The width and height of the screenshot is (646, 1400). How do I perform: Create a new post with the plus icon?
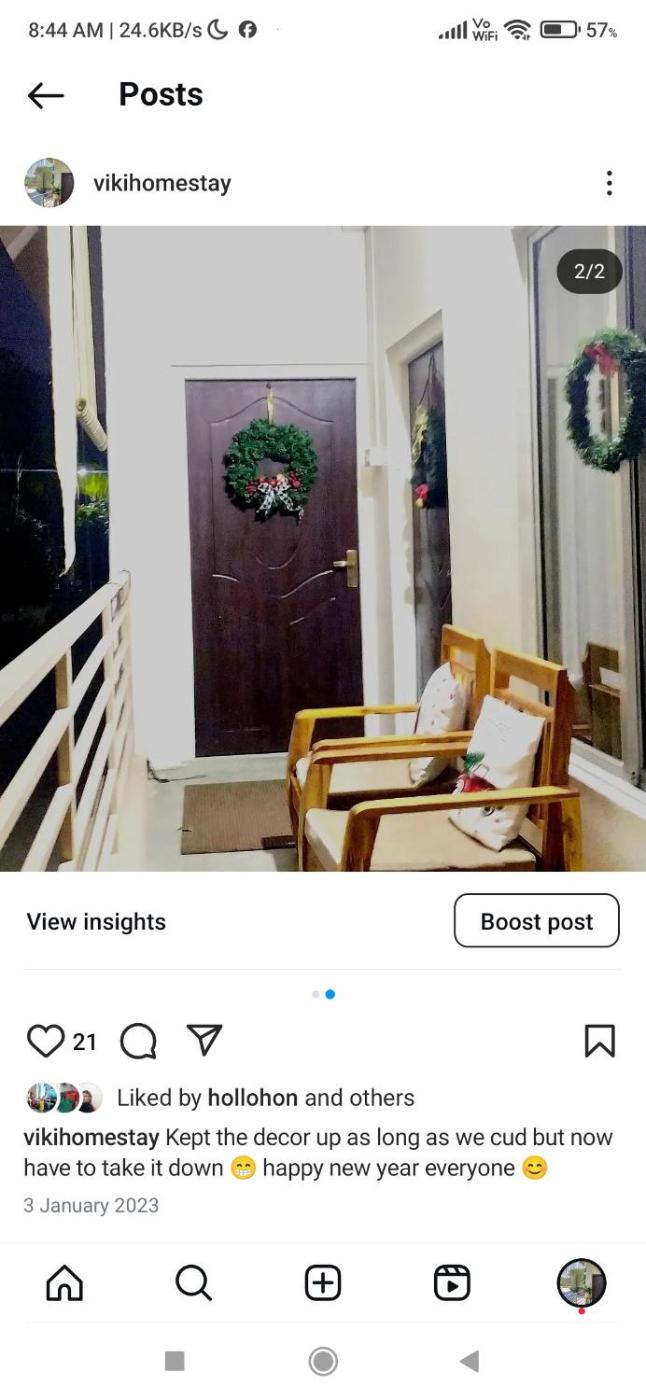tap(323, 1283)
